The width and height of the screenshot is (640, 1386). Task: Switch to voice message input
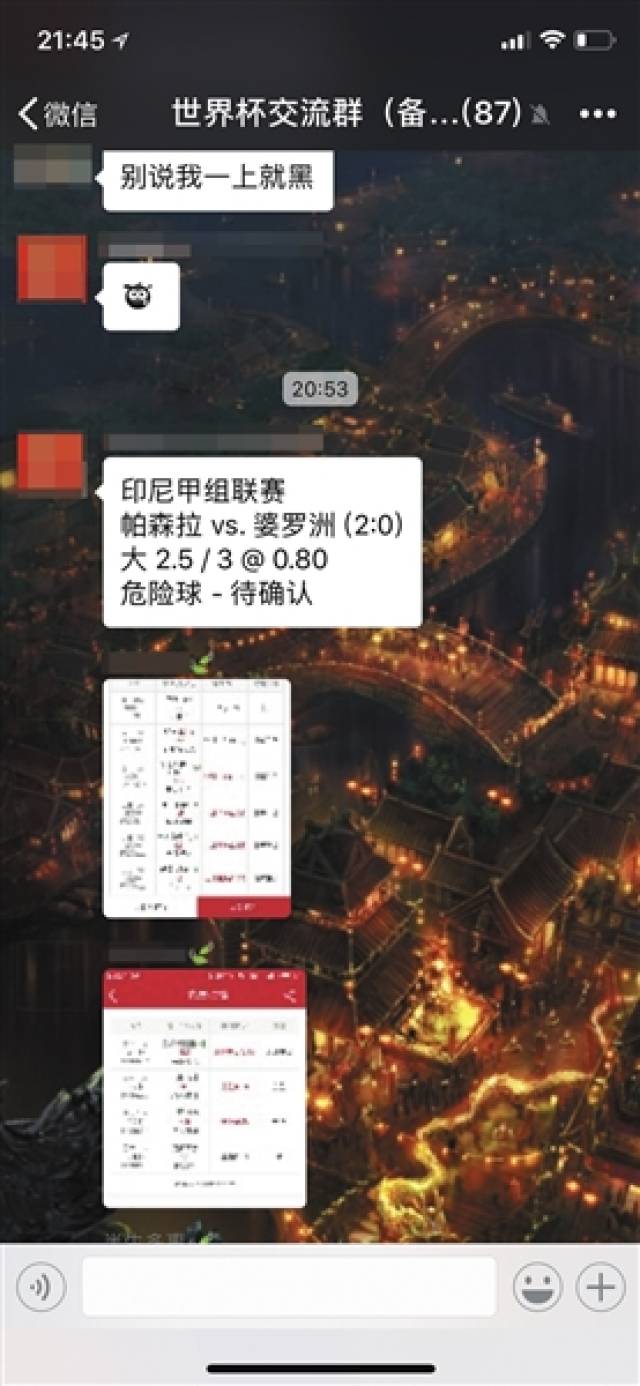(41, 1286)
